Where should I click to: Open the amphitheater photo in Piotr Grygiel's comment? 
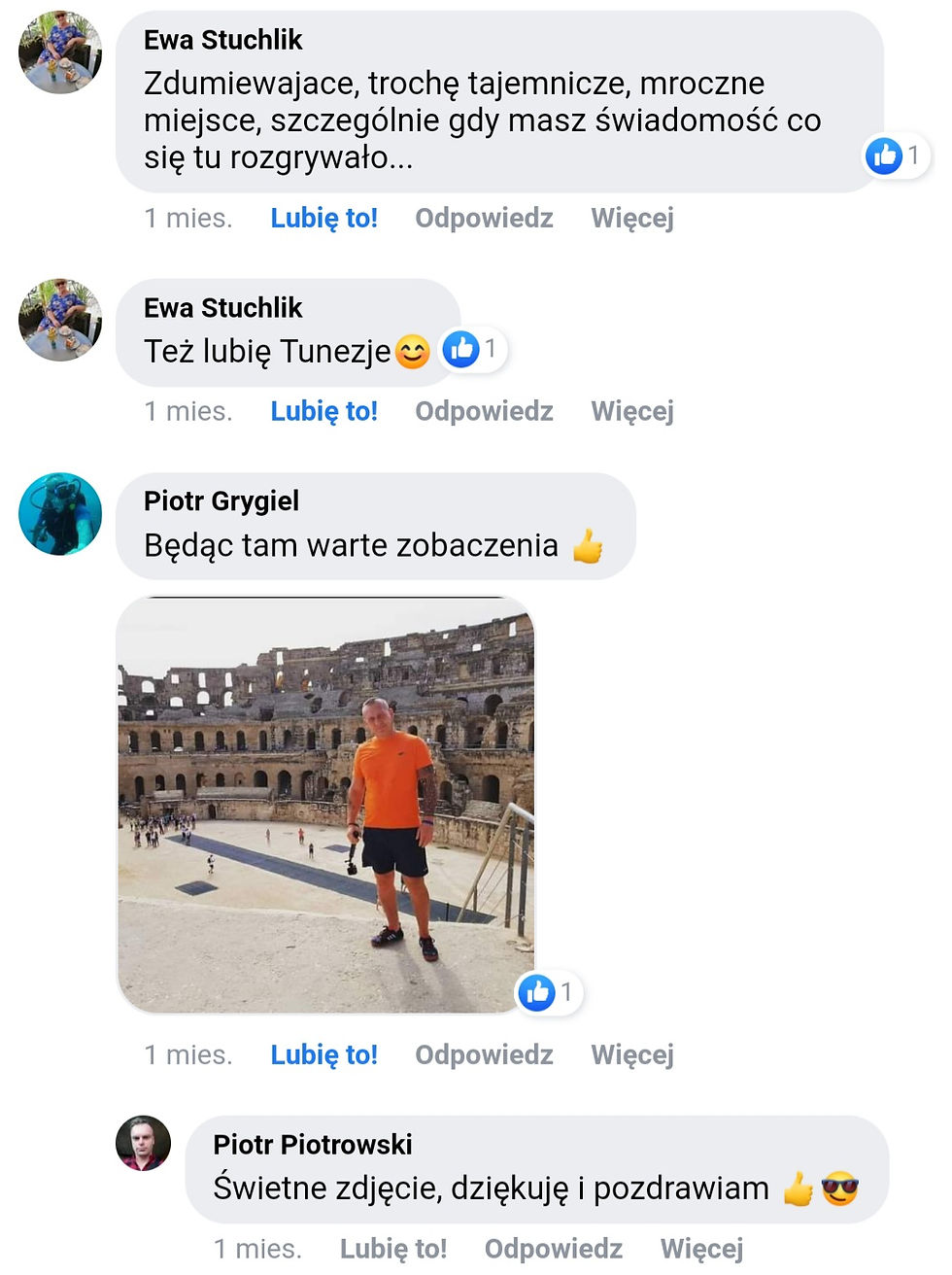click(325, 805)
